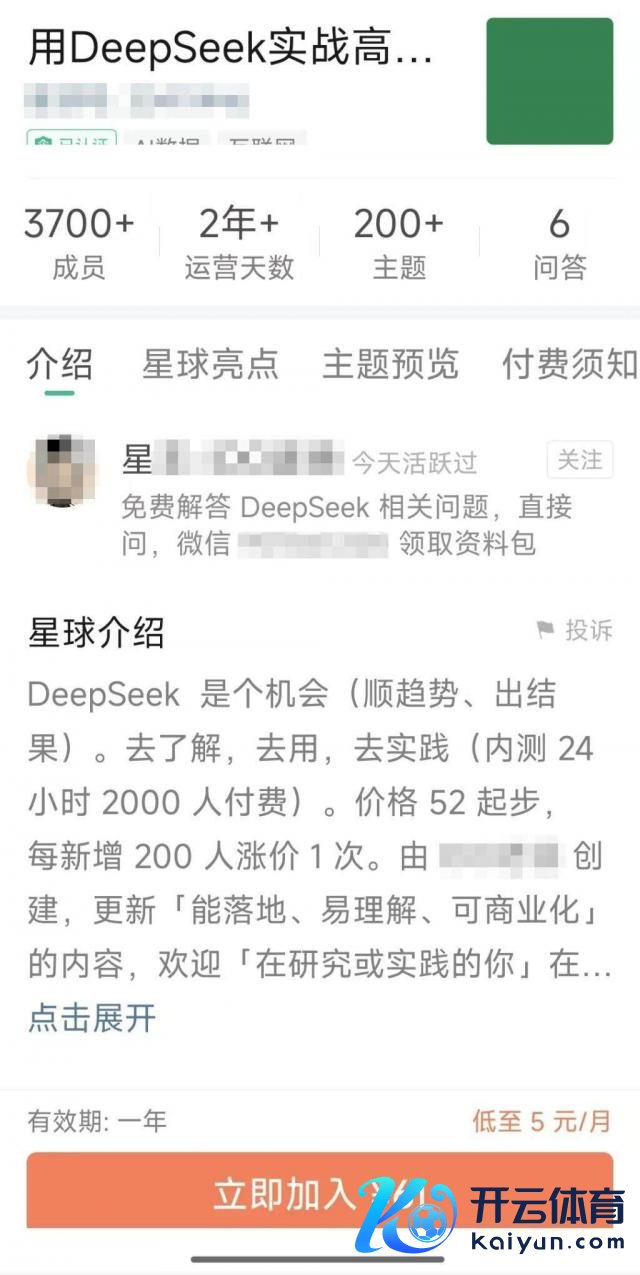Expand the intro with 点击展开

click(x=92, y=1018)
